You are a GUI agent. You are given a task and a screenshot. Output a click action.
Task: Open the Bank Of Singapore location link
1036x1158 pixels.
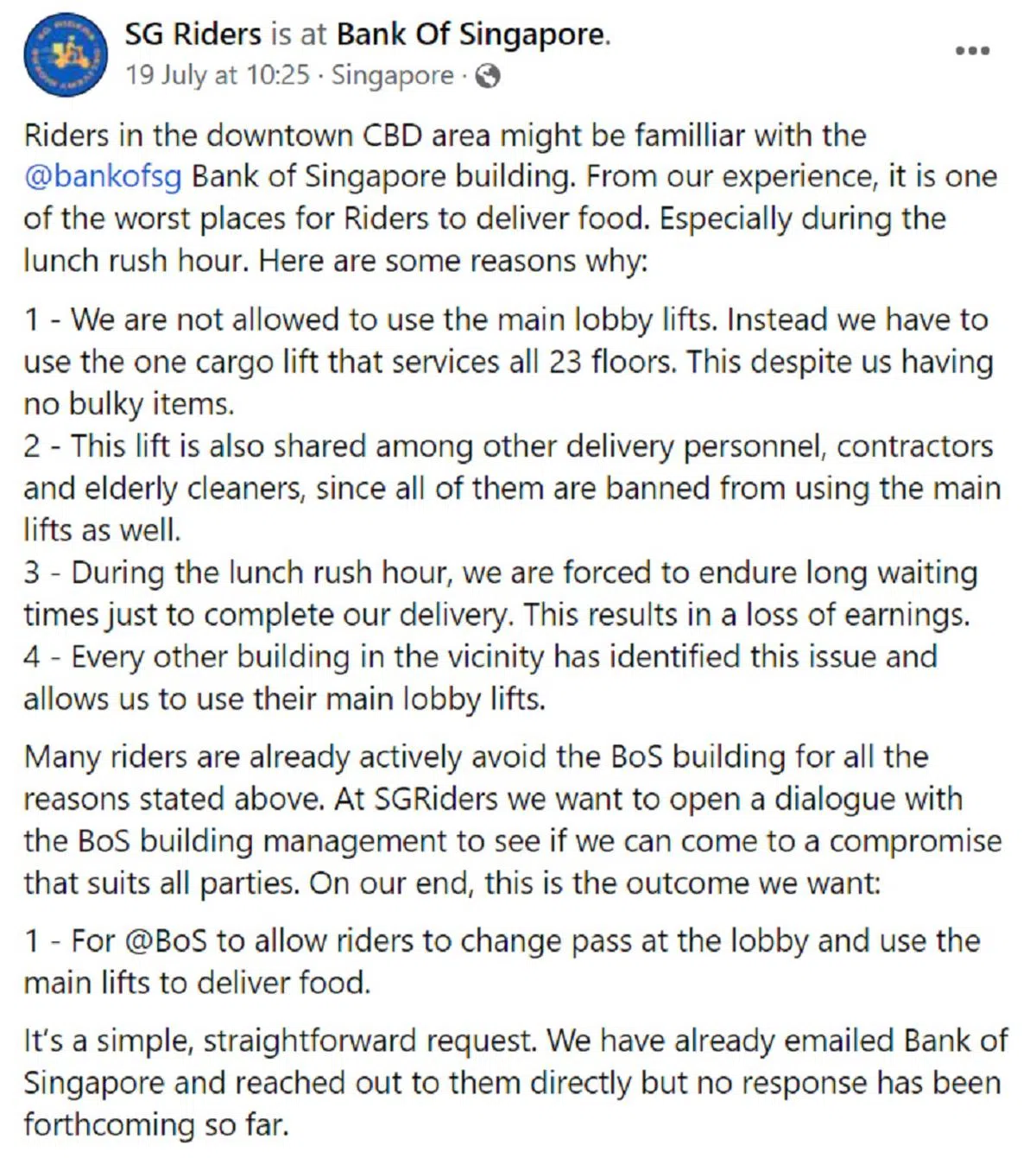(471, 34)
